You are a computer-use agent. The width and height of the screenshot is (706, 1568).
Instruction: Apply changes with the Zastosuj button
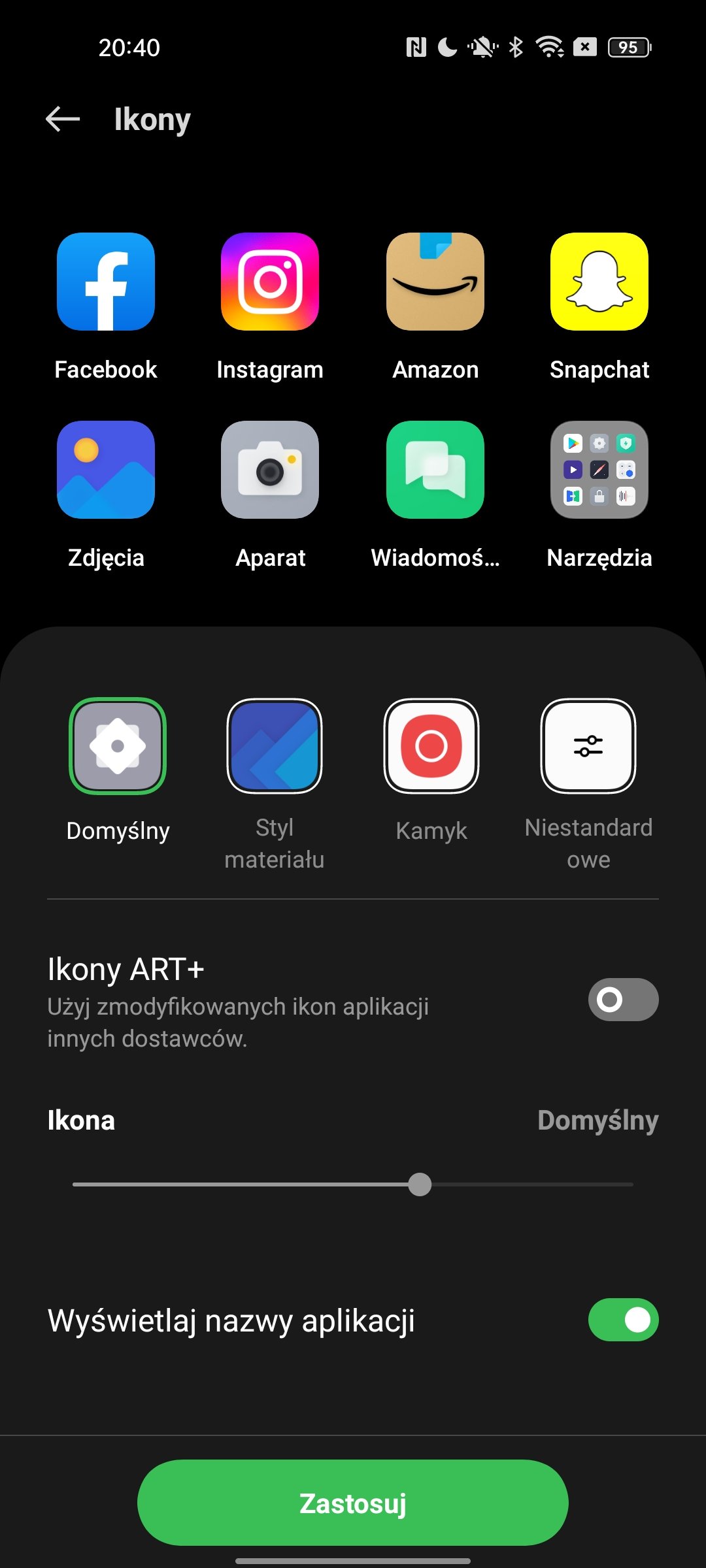(353, 1503)
